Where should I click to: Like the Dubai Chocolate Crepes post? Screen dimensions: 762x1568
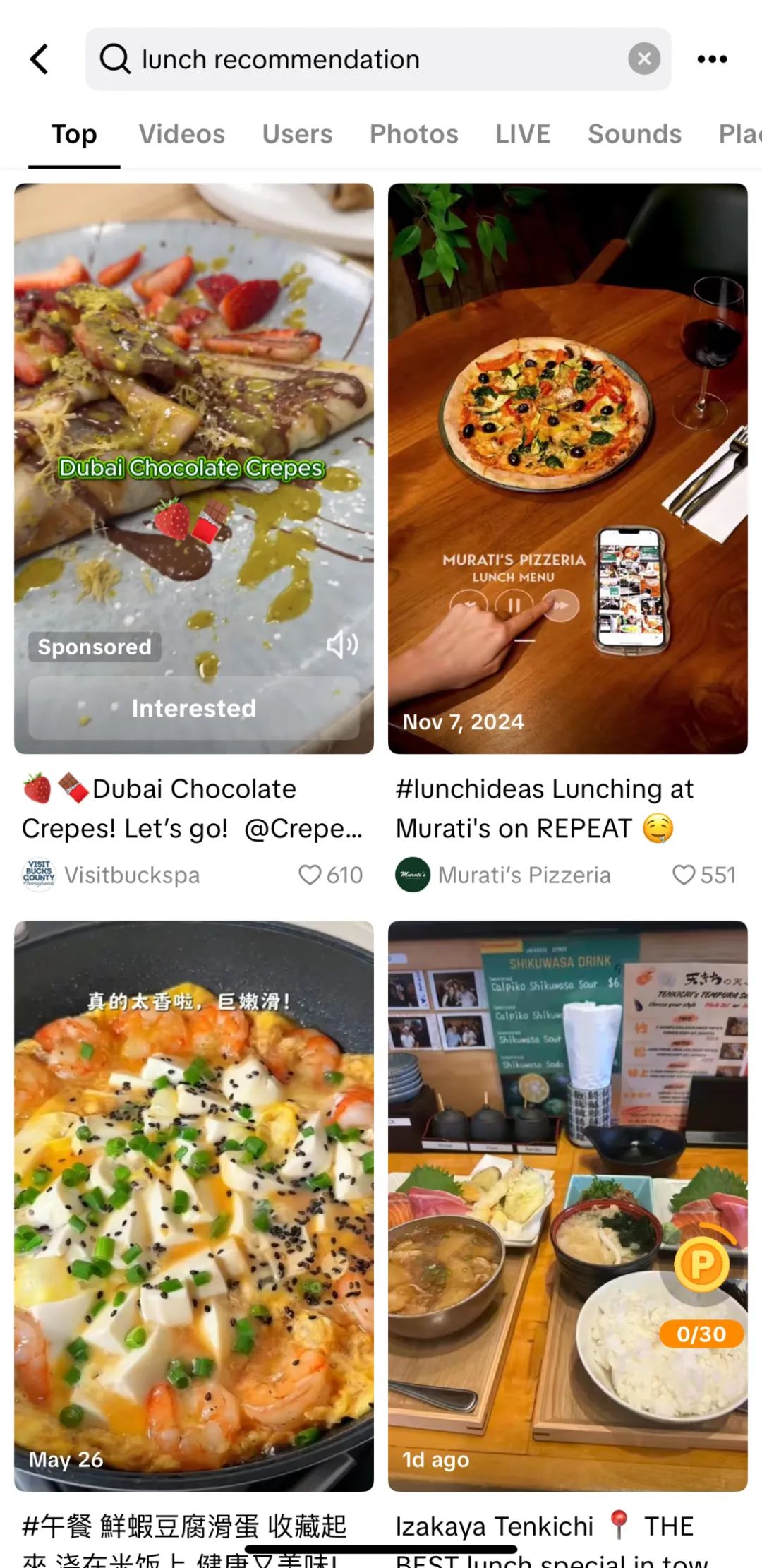pyautogui.click(x=310, y=875)
